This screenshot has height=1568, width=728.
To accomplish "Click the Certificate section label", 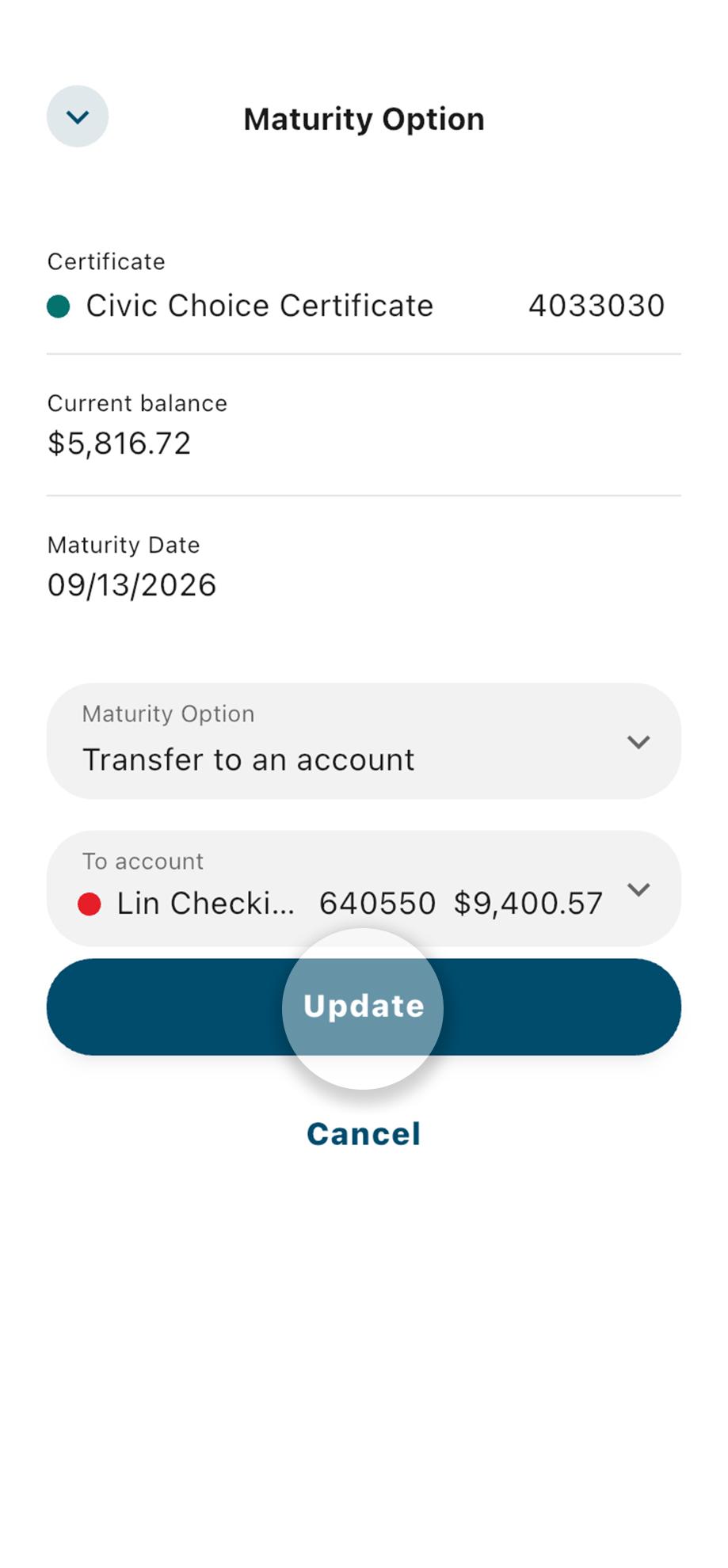I will coord(106,261).
